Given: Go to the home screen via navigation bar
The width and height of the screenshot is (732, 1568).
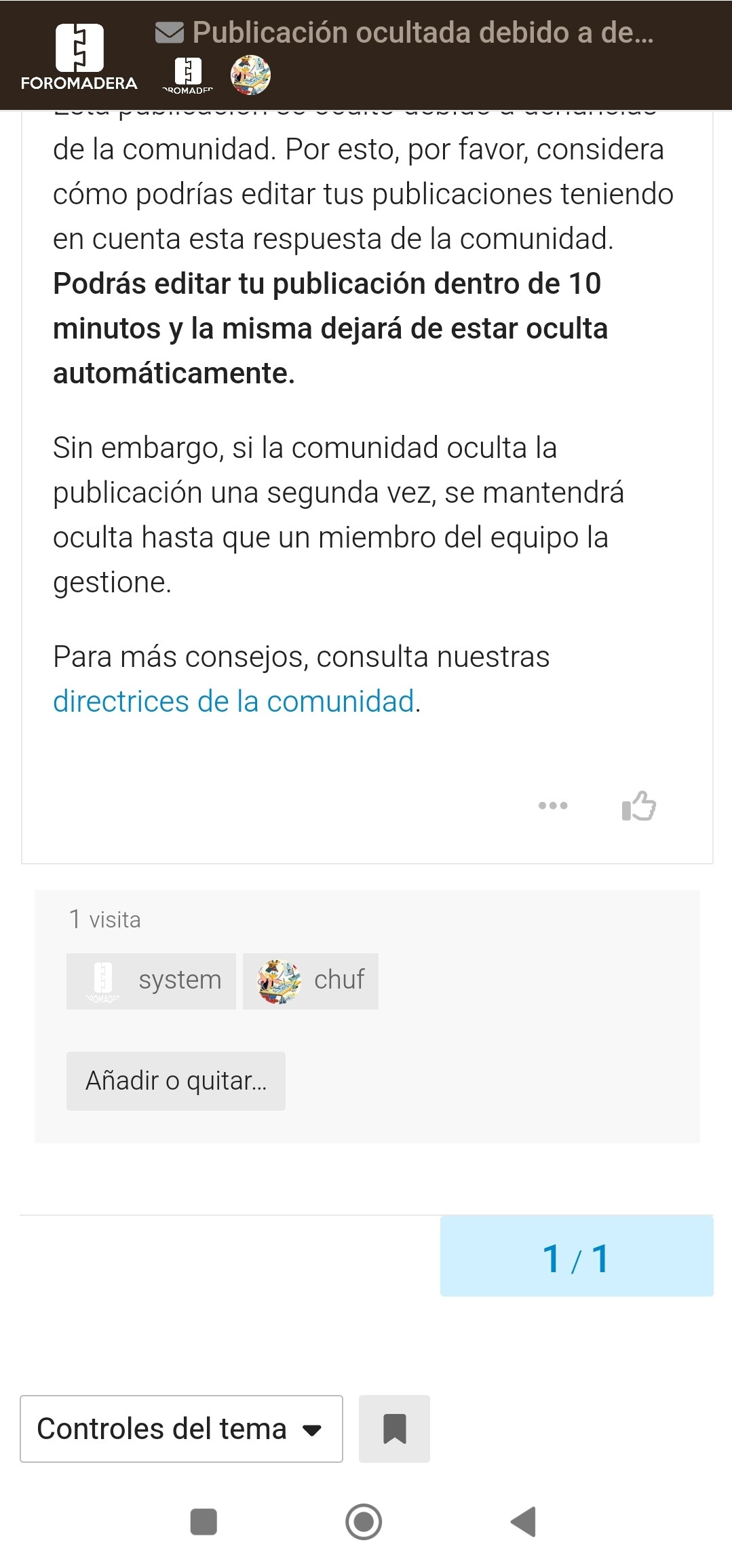Looking at the screenshot, I should (364, 1521).
